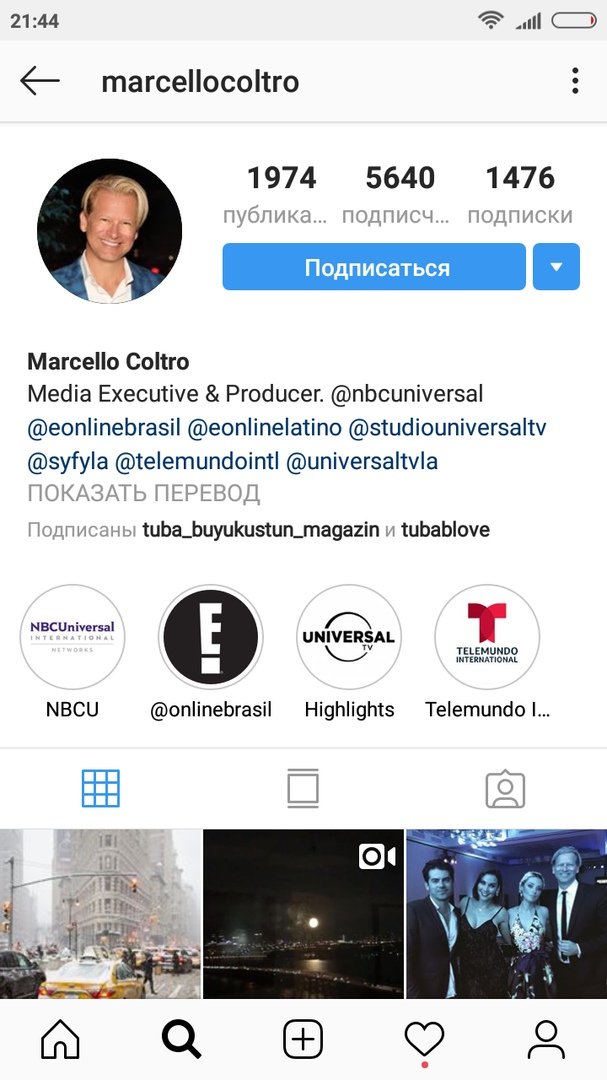Go back using the arrow icon
Viewport: 607px width, 1080px height.
click(x=40, y=81)
